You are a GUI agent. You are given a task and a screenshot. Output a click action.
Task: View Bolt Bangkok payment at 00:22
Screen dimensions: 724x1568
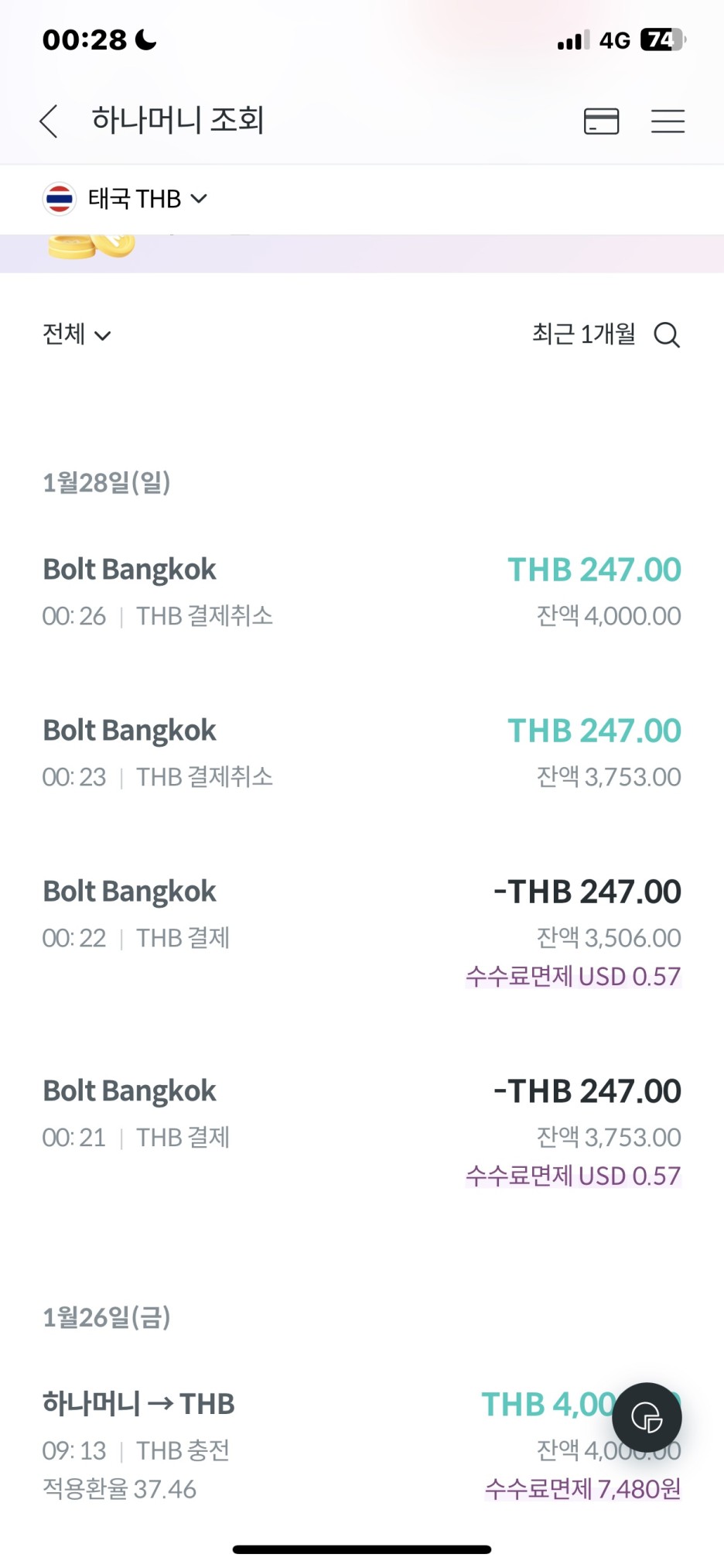pyautogui.click(x=362, y=933)
